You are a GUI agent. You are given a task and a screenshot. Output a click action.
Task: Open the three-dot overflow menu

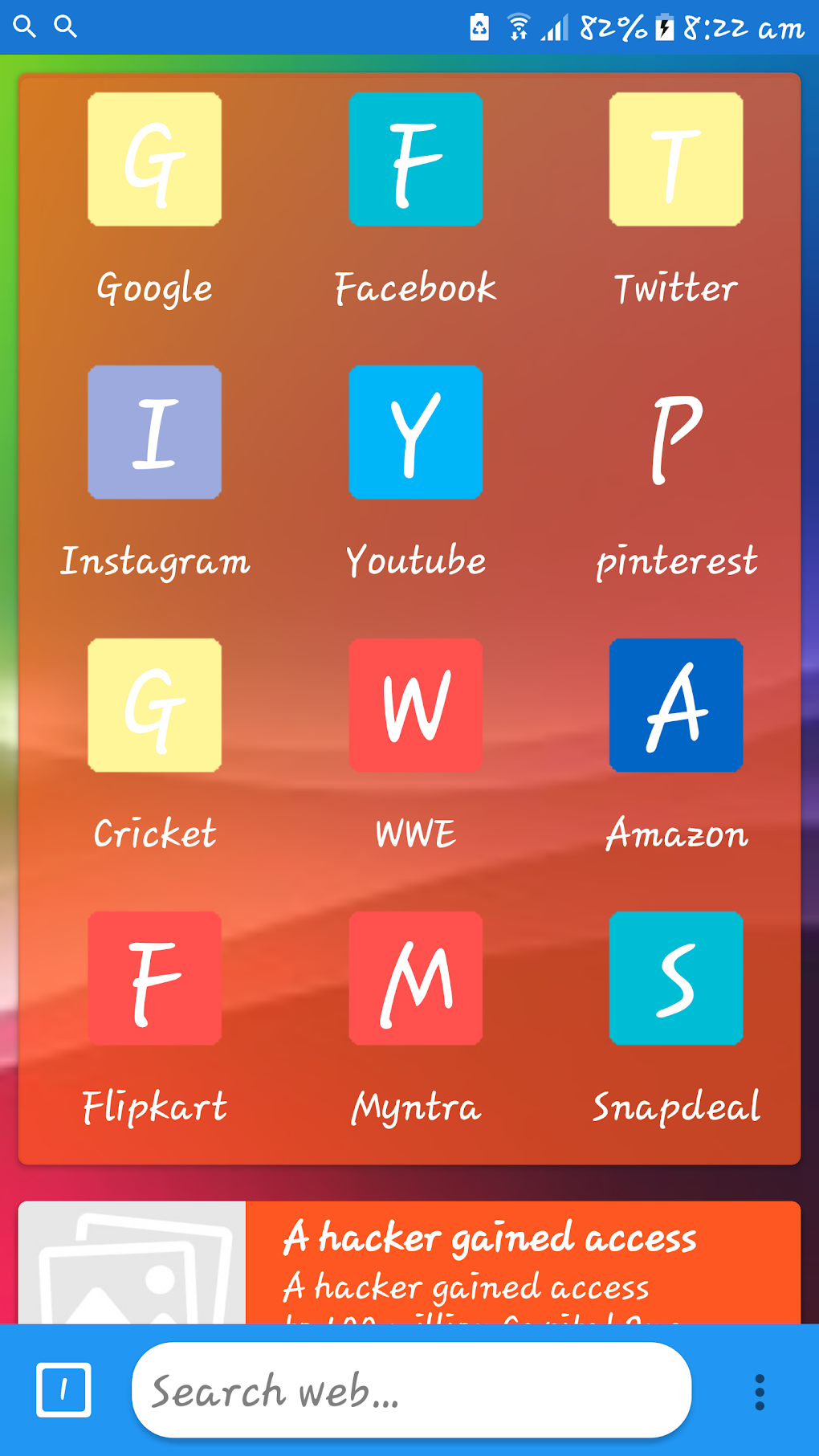click(x=758, y=1392)
